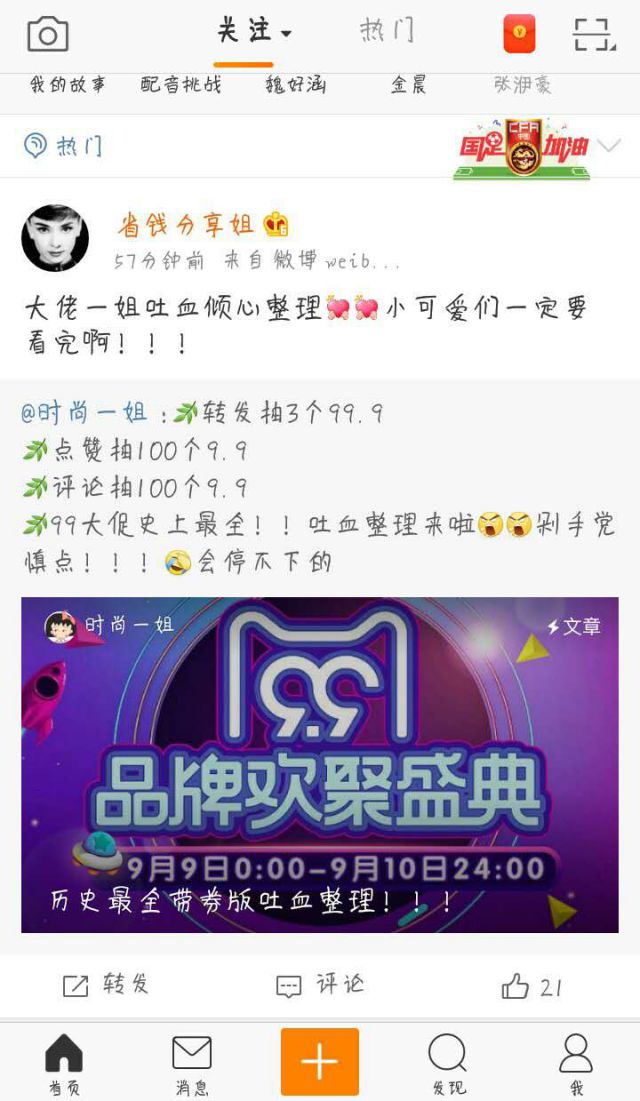The image size is (640, 1101).
Task: Open the camera icon
Action: 47,35
